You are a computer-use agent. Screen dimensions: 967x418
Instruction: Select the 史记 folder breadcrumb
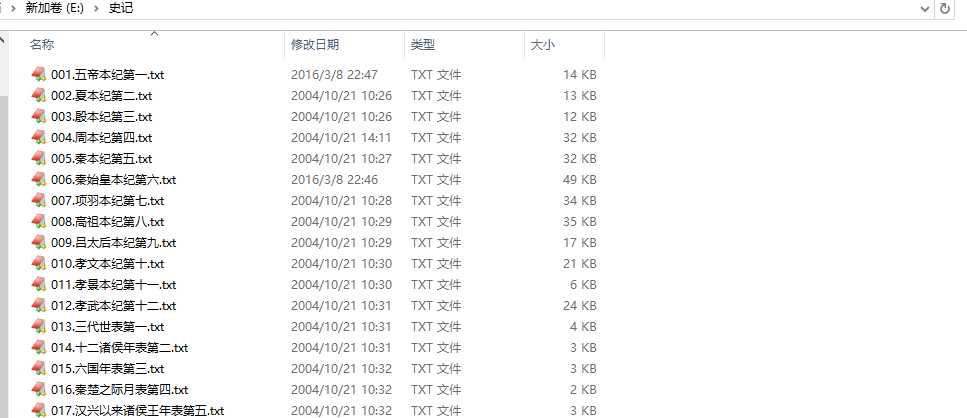[121, 8]
